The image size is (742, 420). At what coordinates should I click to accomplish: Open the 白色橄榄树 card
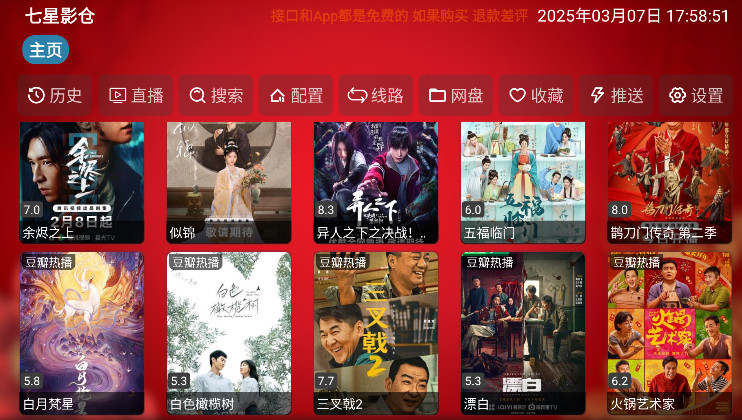229,333
